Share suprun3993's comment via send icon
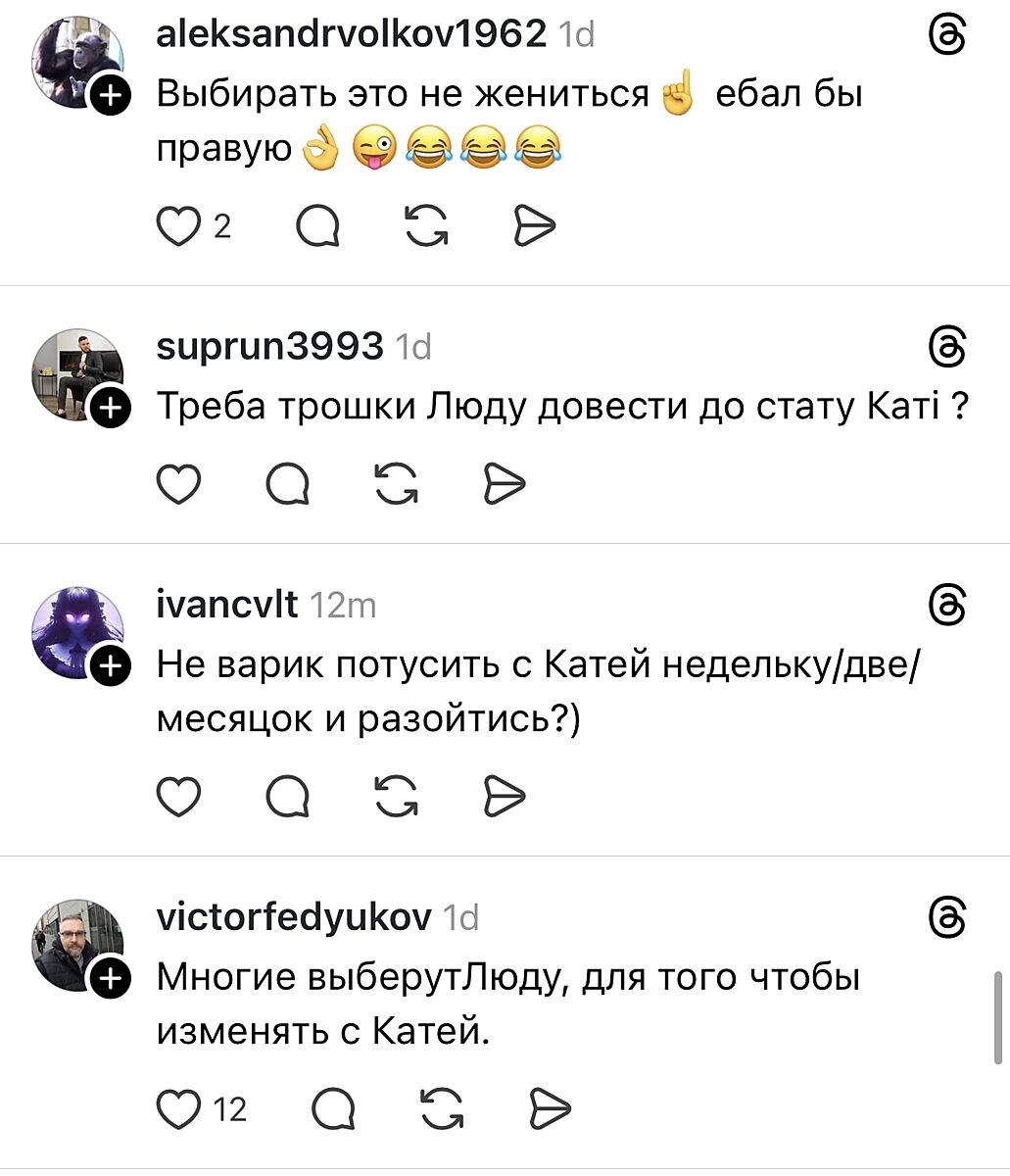 tap(505, 484)
